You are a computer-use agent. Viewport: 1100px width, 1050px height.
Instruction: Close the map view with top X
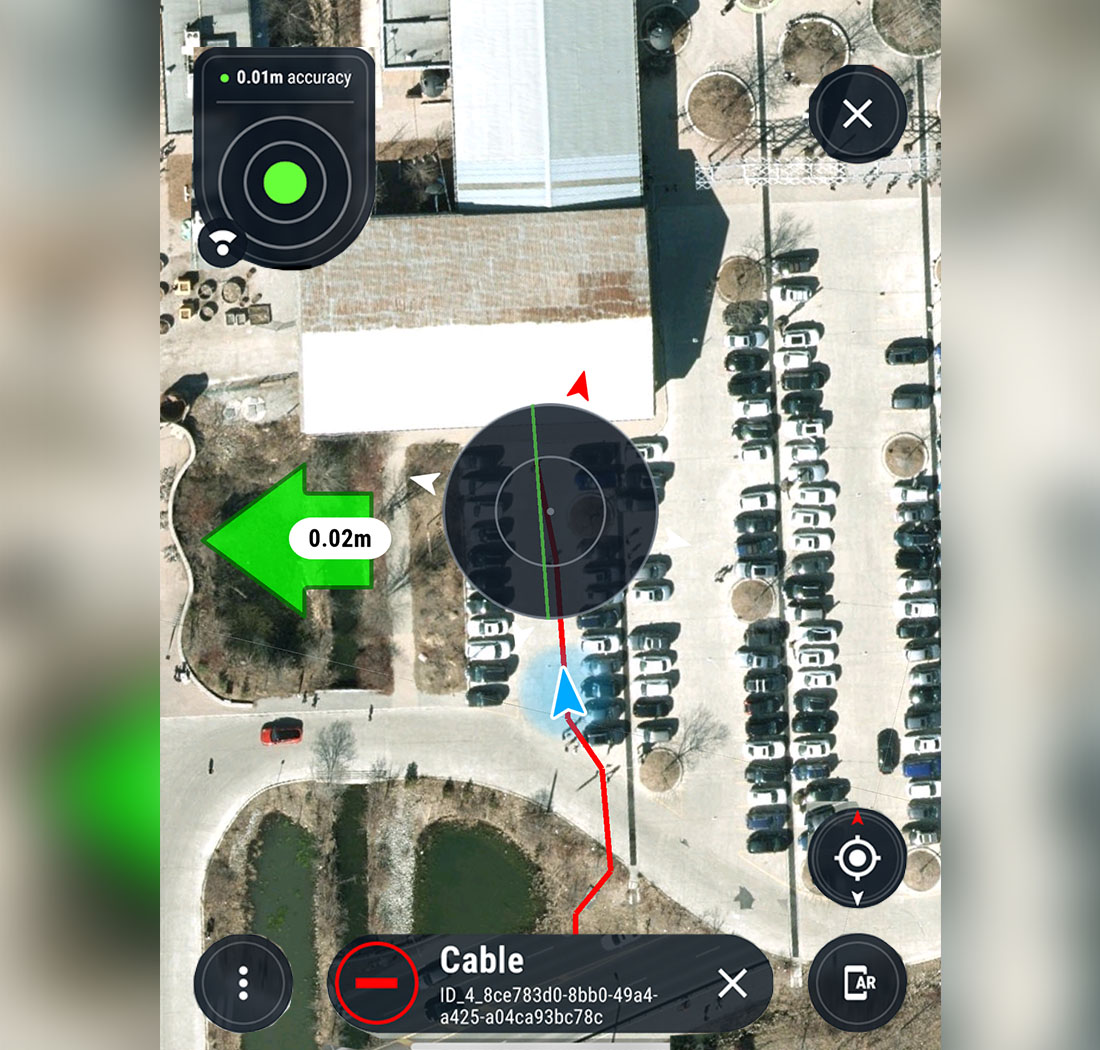857,114
